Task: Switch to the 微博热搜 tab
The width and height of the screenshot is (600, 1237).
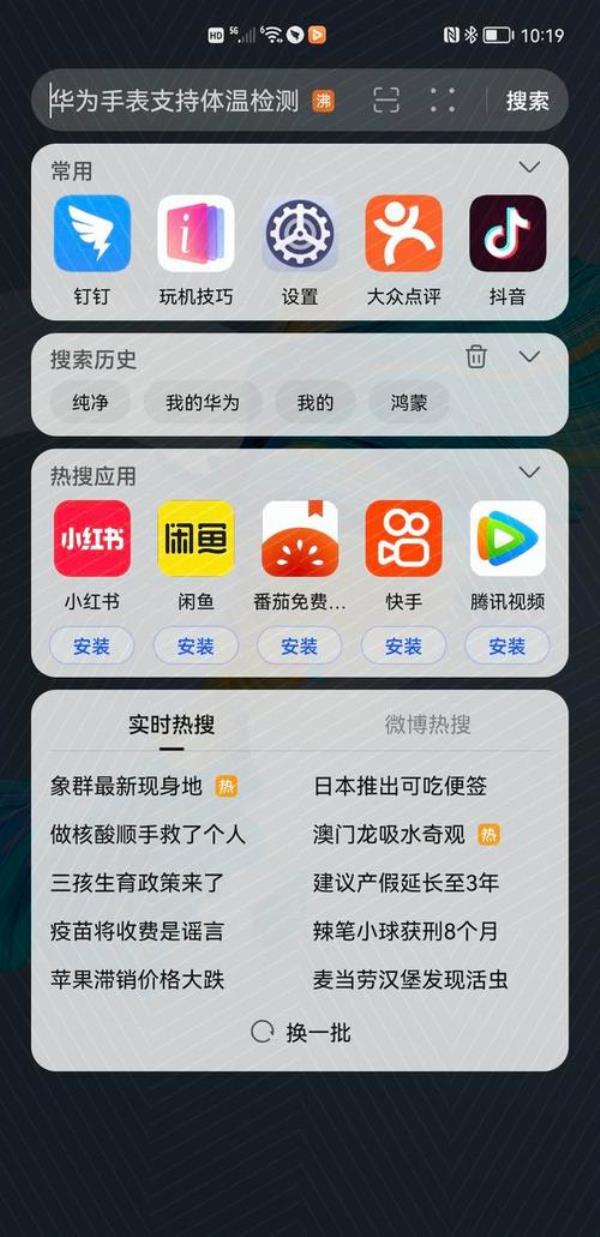Action: point(428,725)
